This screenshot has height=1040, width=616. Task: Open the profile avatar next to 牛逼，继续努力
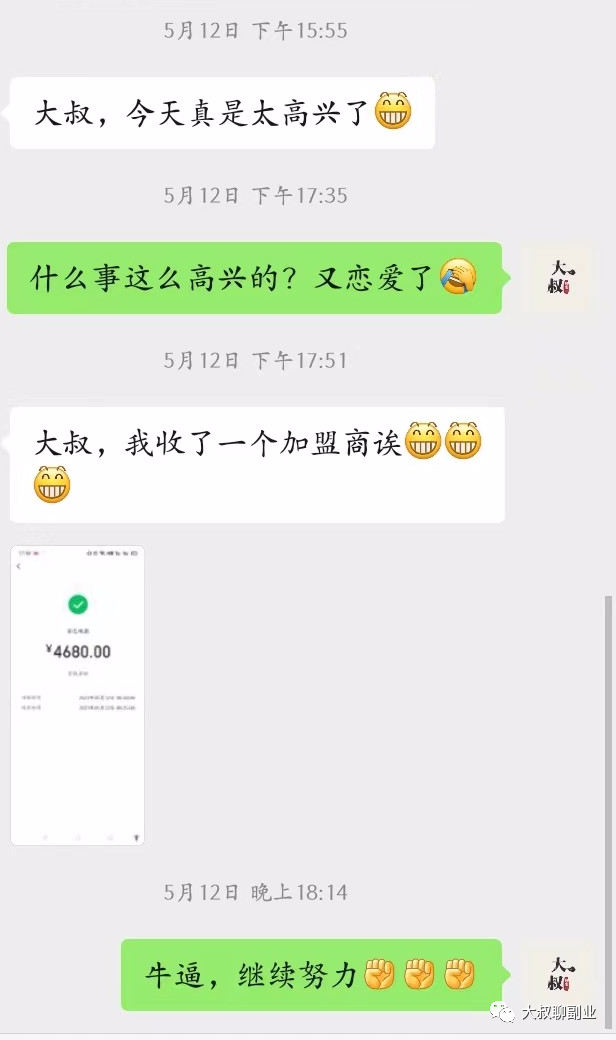pos(559,973)
